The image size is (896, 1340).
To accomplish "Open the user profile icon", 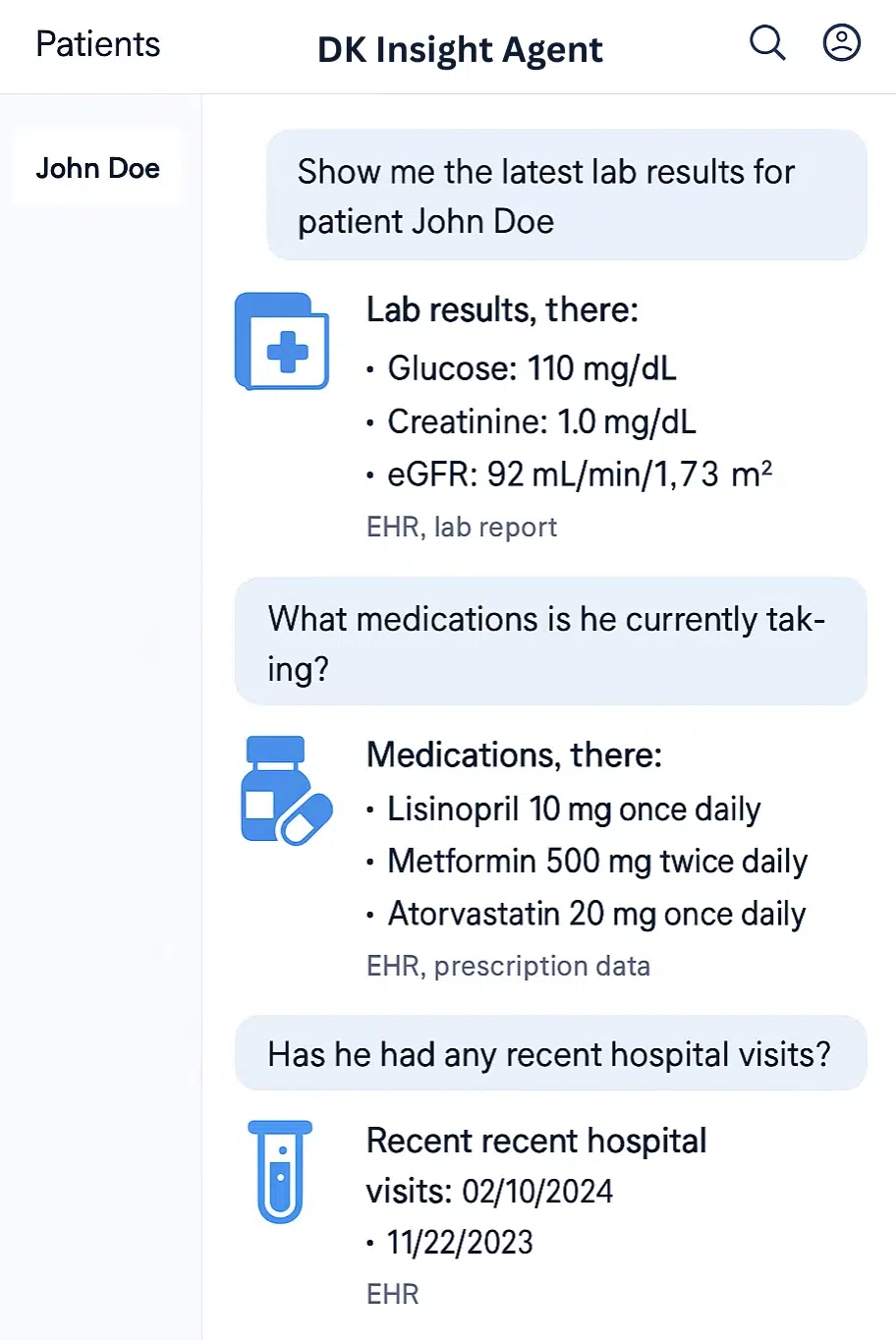I will point(841,43).
